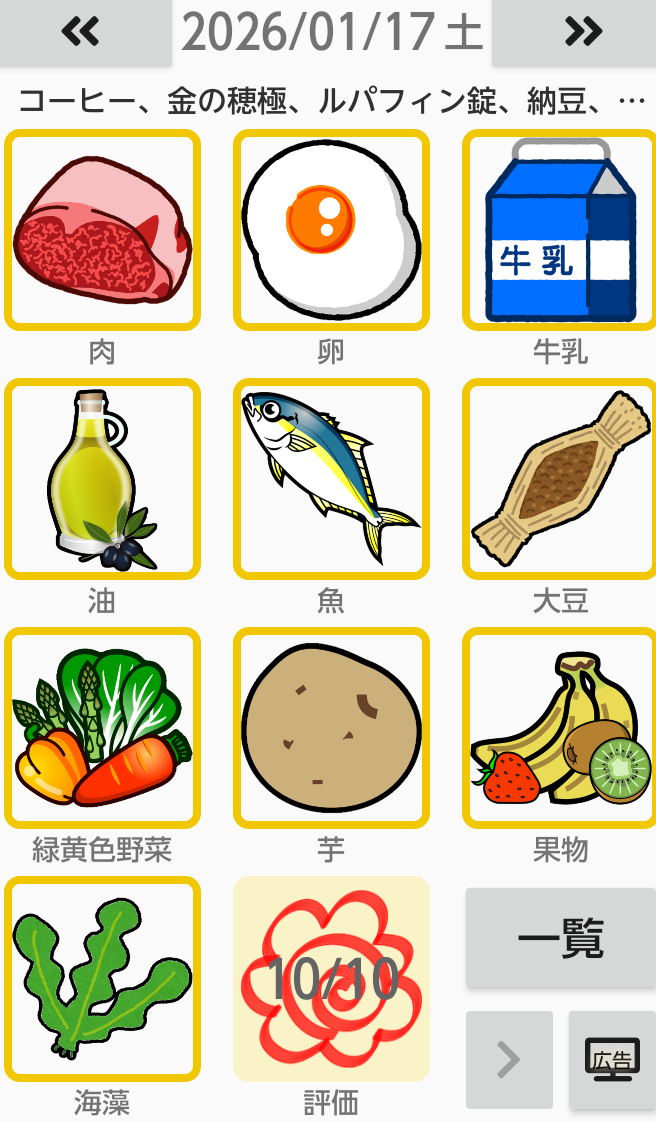Toggle the 果物 (fruit) food tile
656x1122 pixels.
(559, 728)
